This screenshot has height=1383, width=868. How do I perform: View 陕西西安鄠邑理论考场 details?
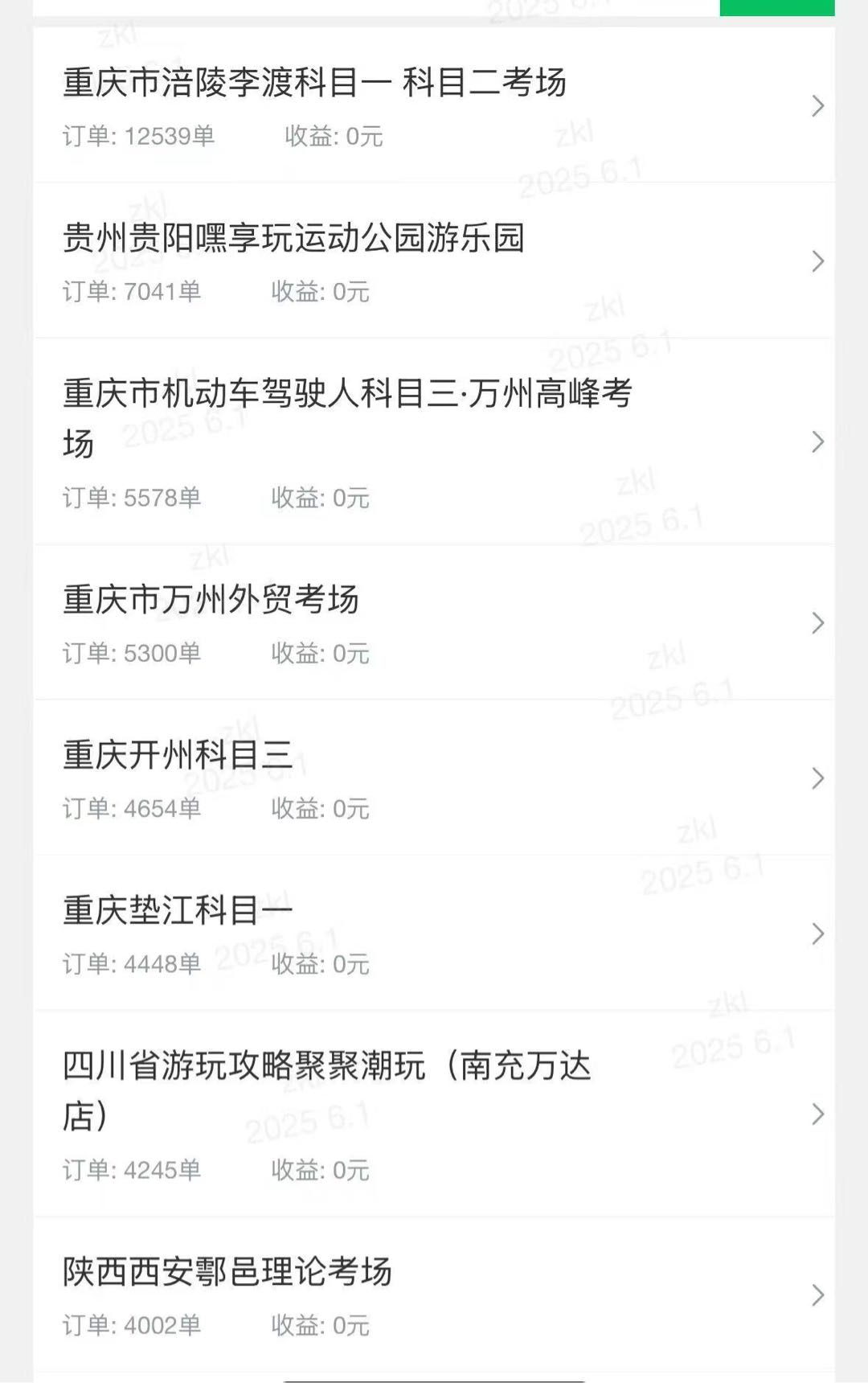434,1295
